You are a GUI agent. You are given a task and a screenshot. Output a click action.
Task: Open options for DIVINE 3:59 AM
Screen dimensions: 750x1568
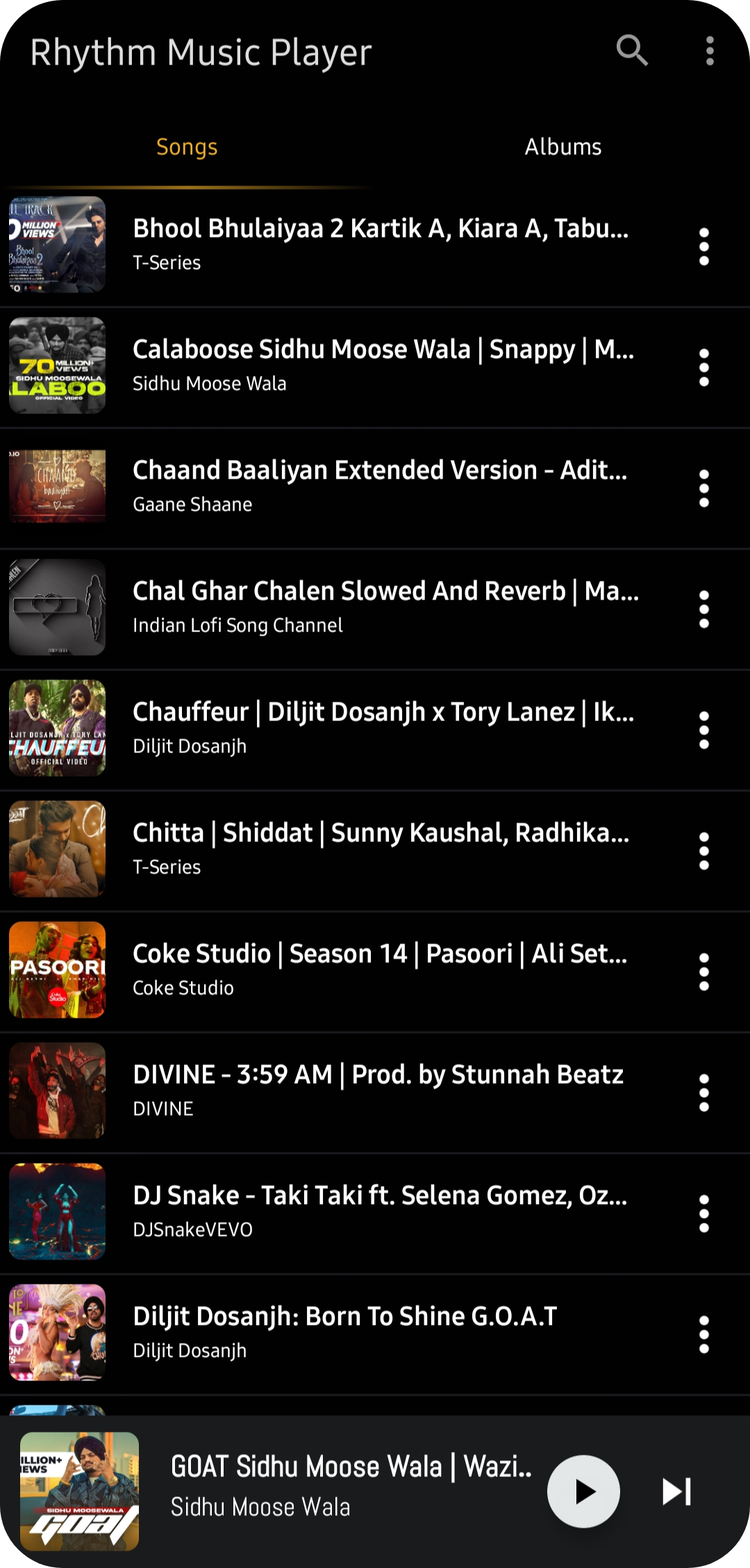pyautogui.click(x=703, y=1091)
